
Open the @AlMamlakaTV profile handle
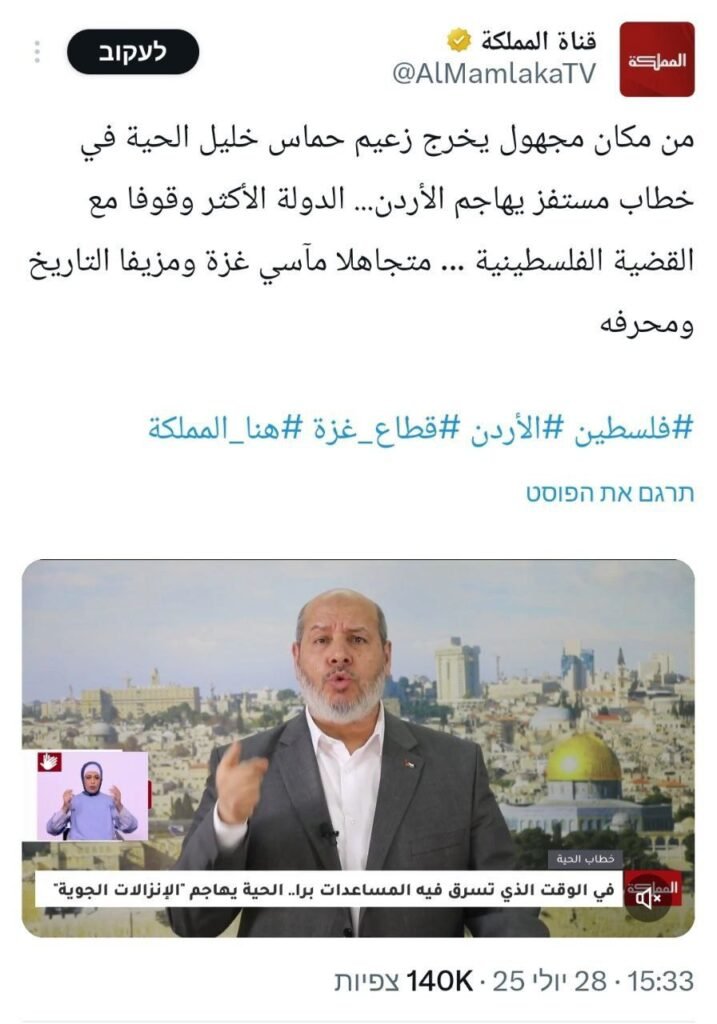click(x=493, y=75)
